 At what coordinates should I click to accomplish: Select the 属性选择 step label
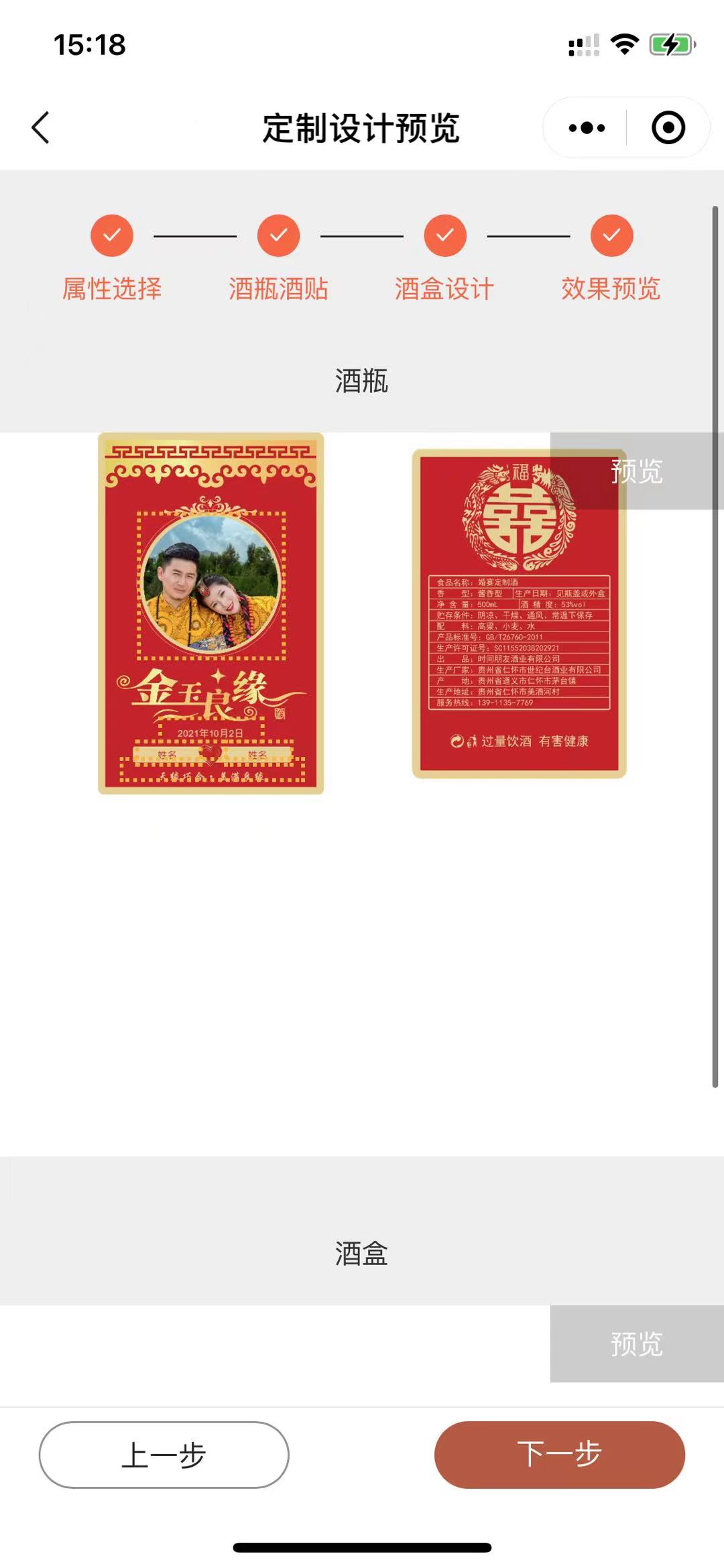[111, 289]
